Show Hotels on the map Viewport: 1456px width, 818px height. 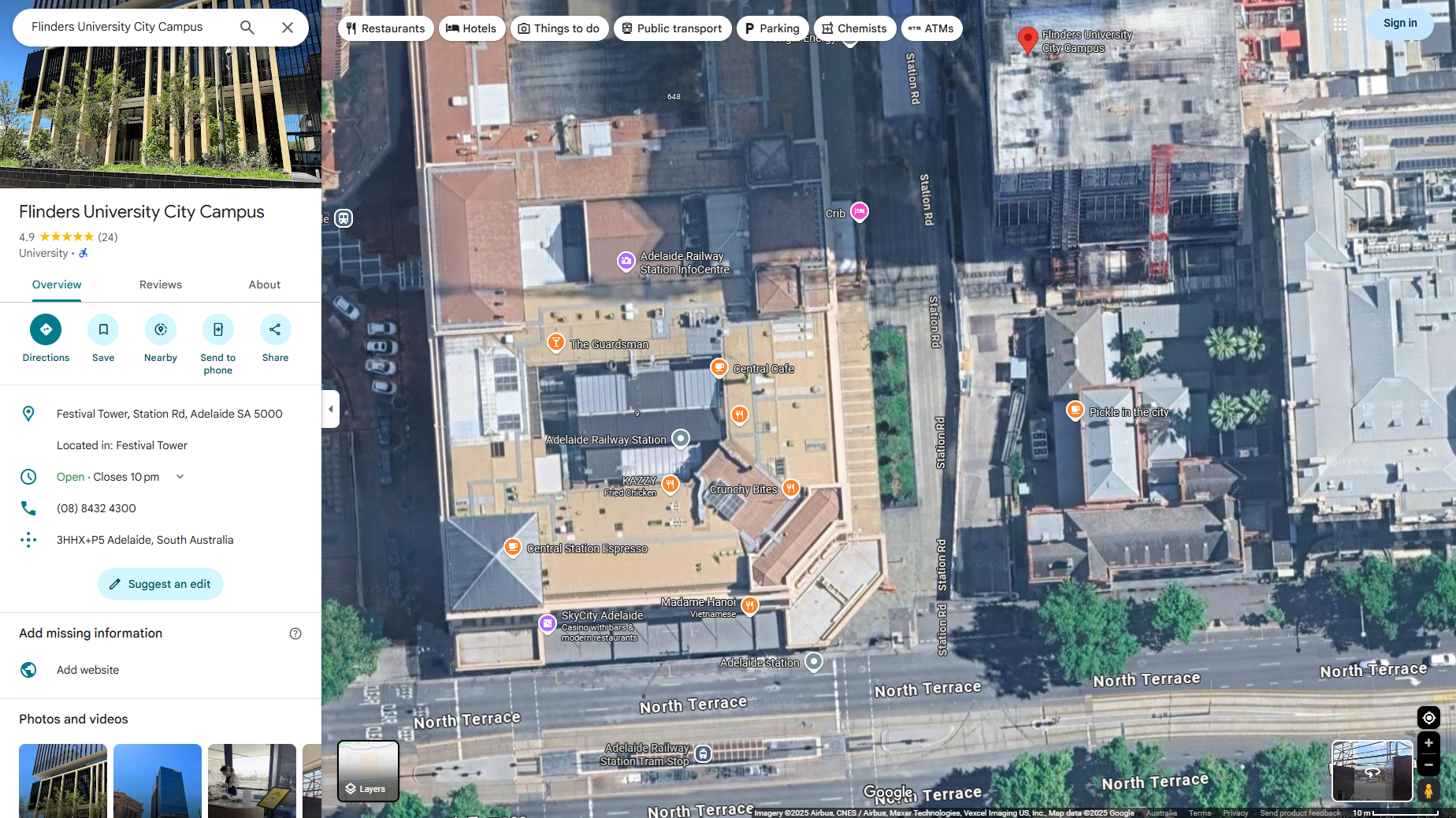(472, 28)
